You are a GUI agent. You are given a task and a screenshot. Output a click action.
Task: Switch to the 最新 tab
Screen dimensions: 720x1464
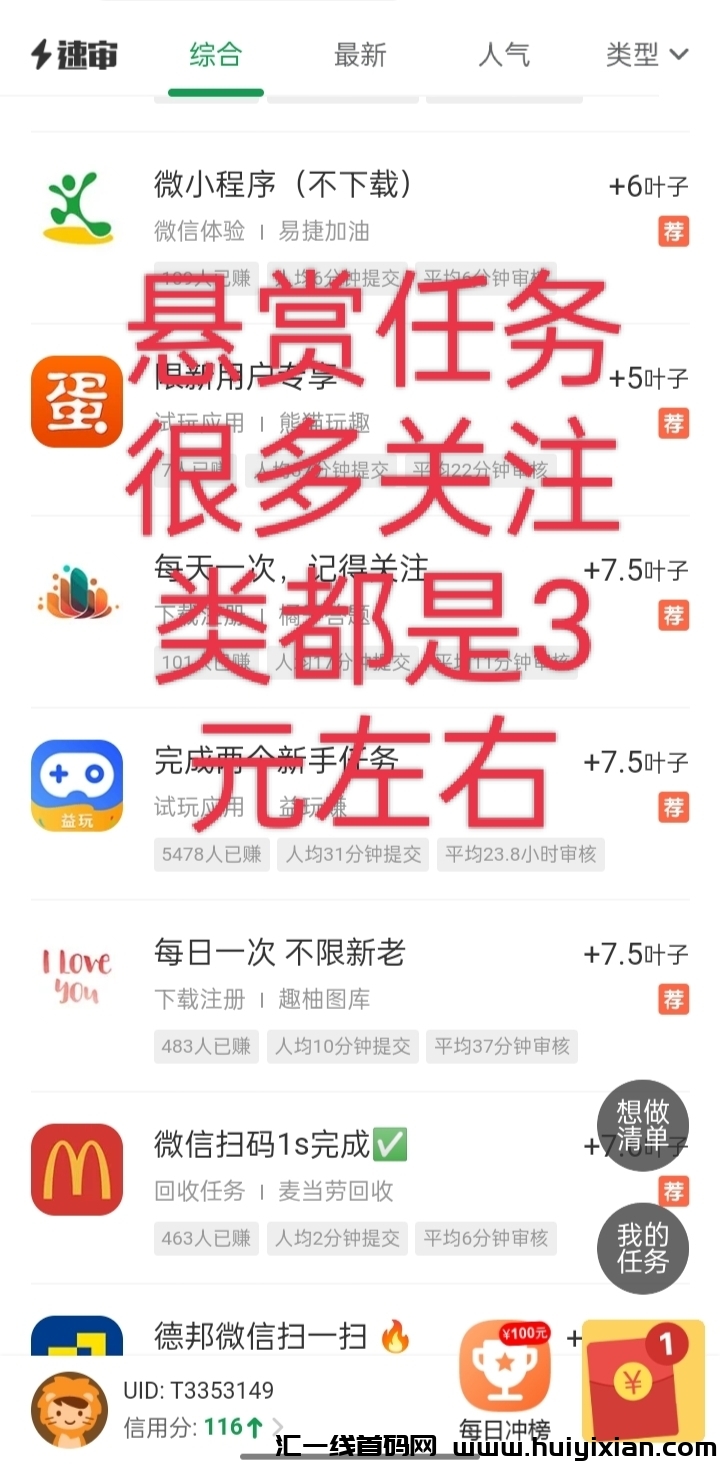pos(360,55)
